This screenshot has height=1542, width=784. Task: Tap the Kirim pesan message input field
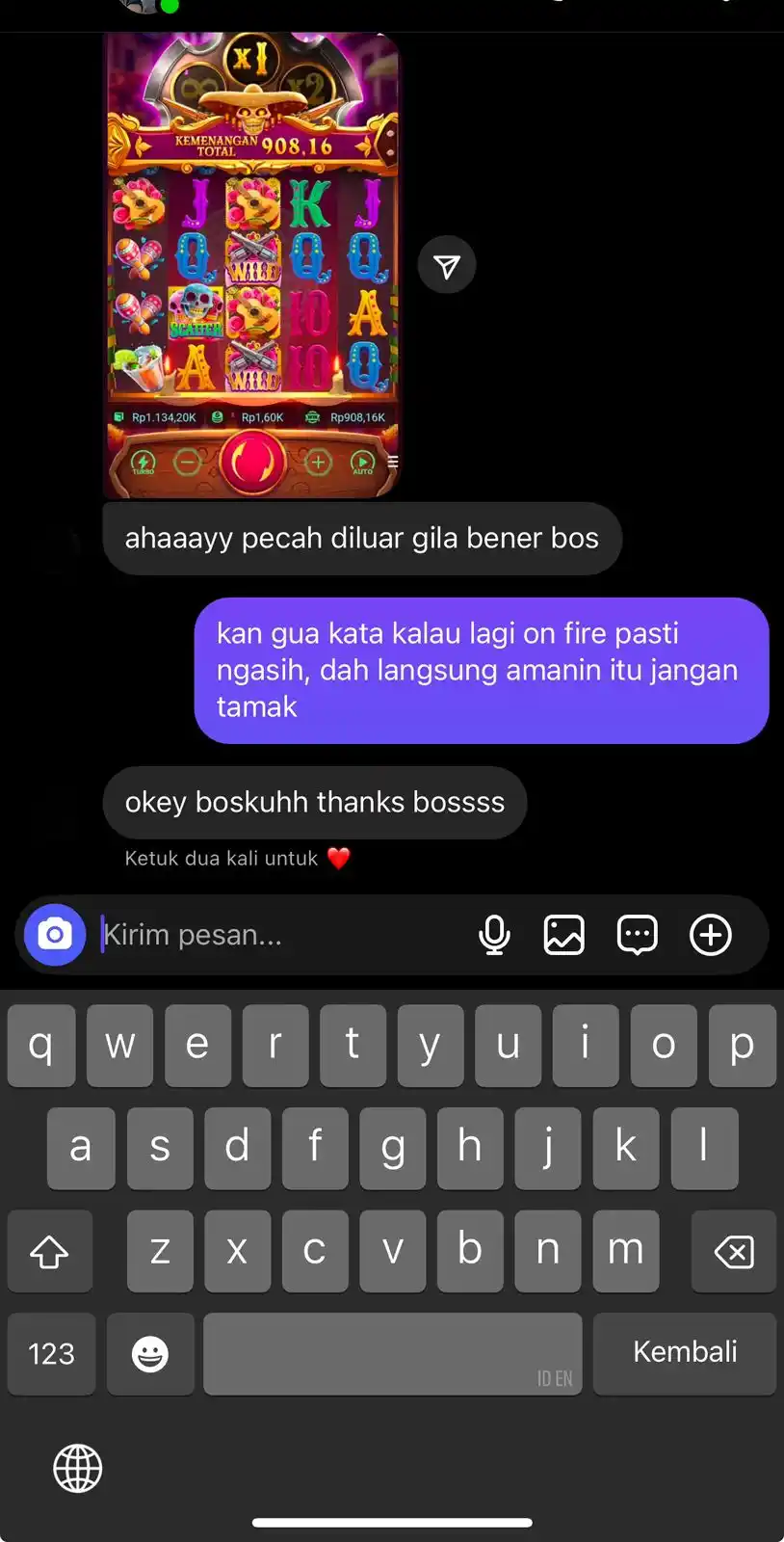coord(241,934)
